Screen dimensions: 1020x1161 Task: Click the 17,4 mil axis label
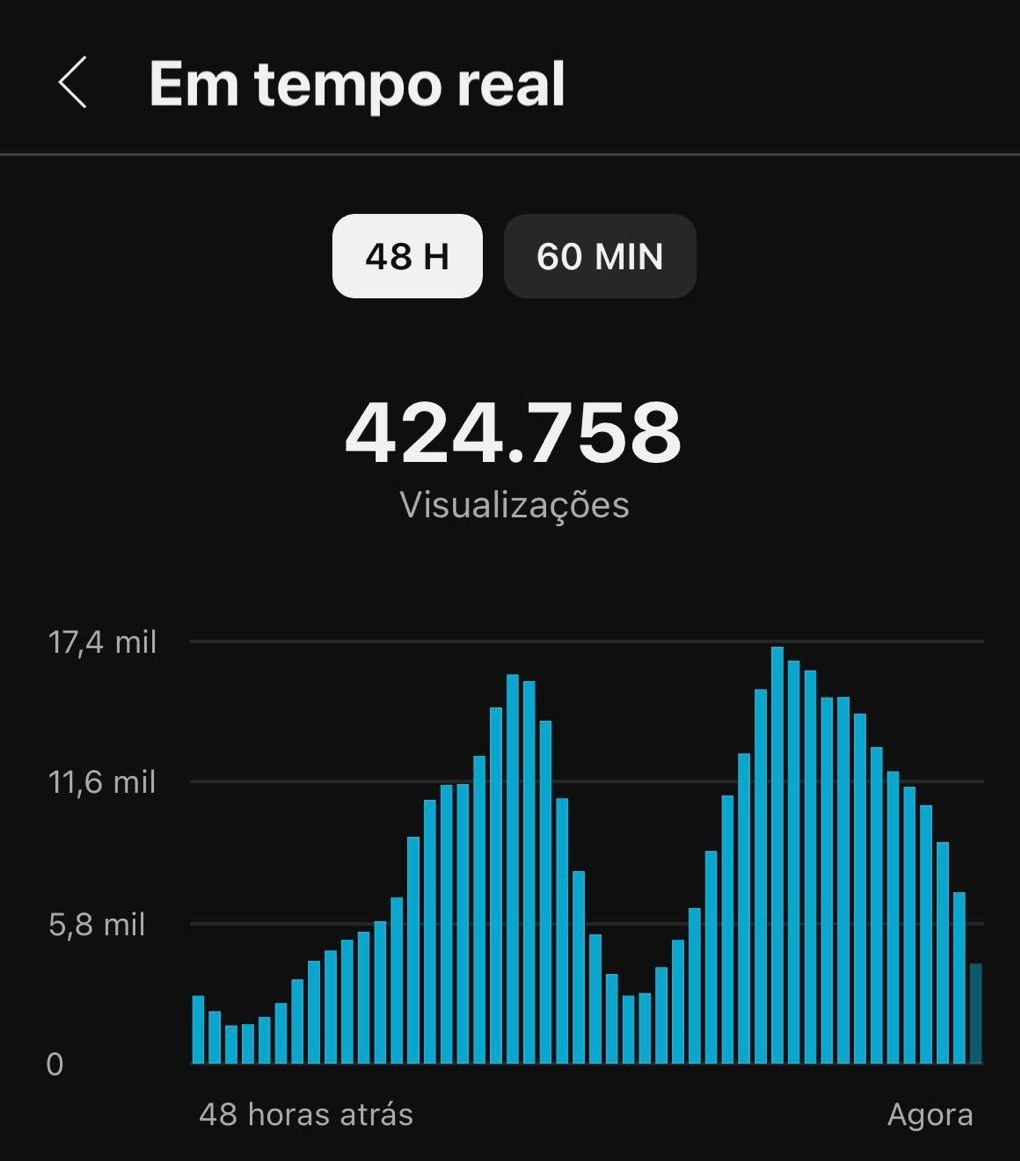(103, 643)
